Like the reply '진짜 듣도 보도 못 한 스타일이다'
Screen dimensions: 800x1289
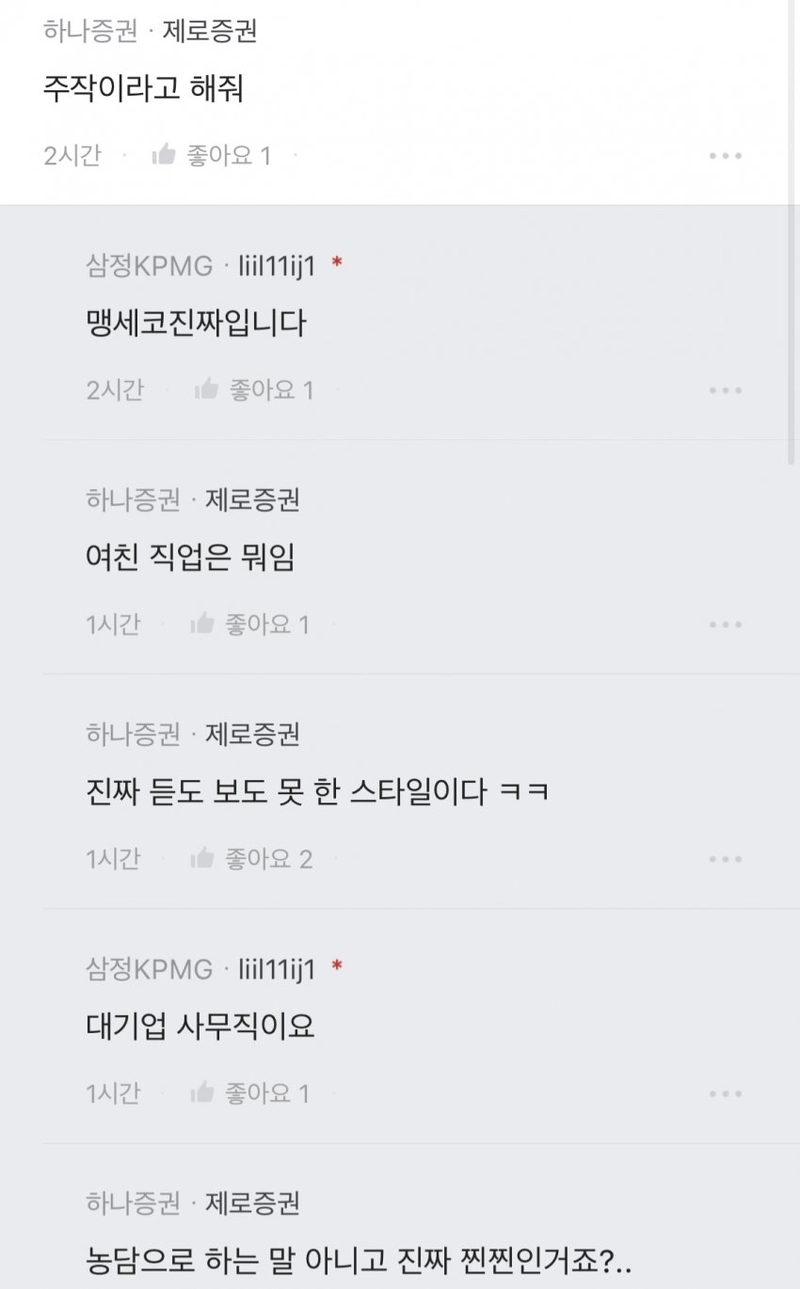click(x=252, y=859)
